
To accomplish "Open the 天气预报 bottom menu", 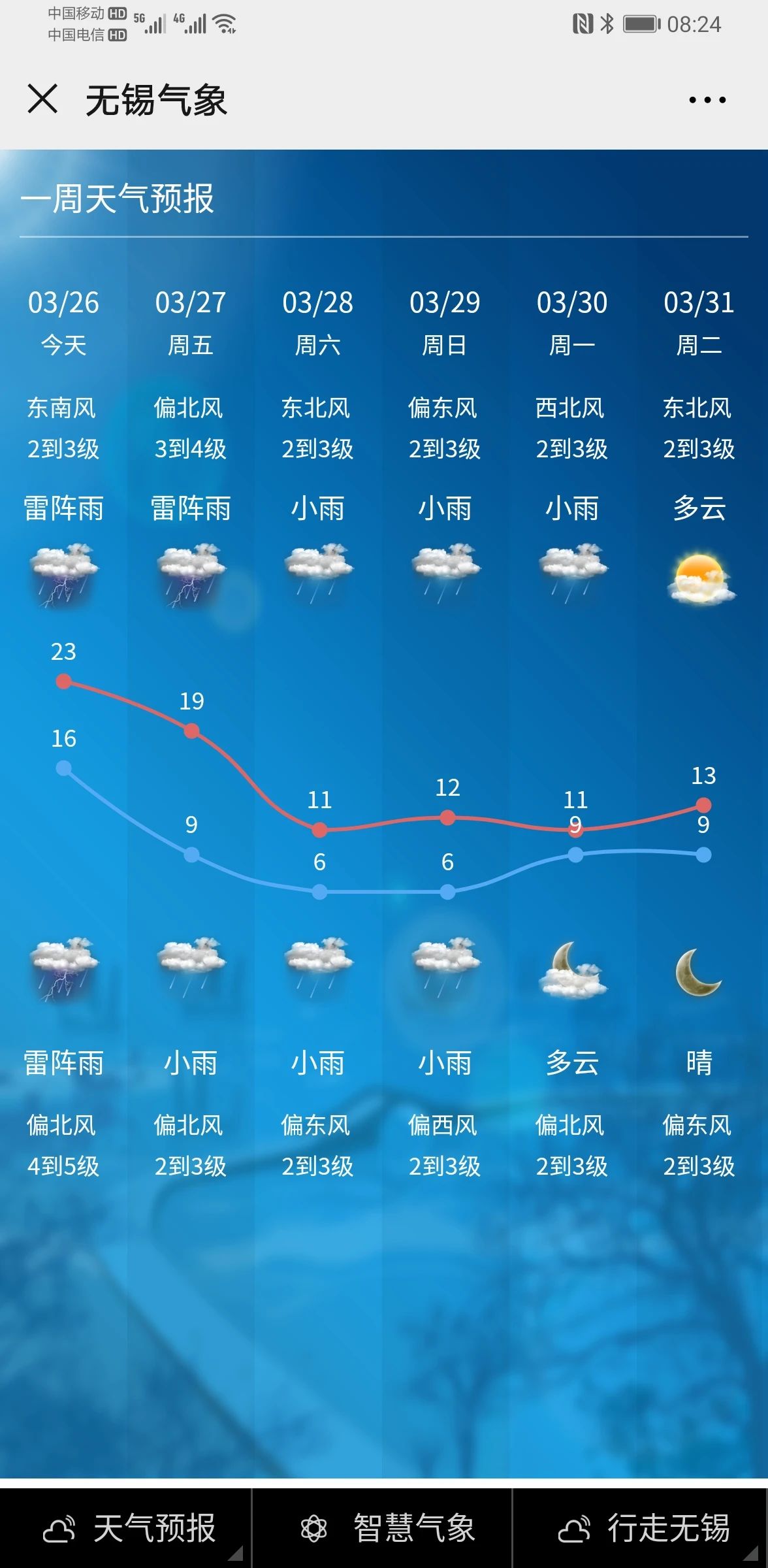I will 127,1528.
